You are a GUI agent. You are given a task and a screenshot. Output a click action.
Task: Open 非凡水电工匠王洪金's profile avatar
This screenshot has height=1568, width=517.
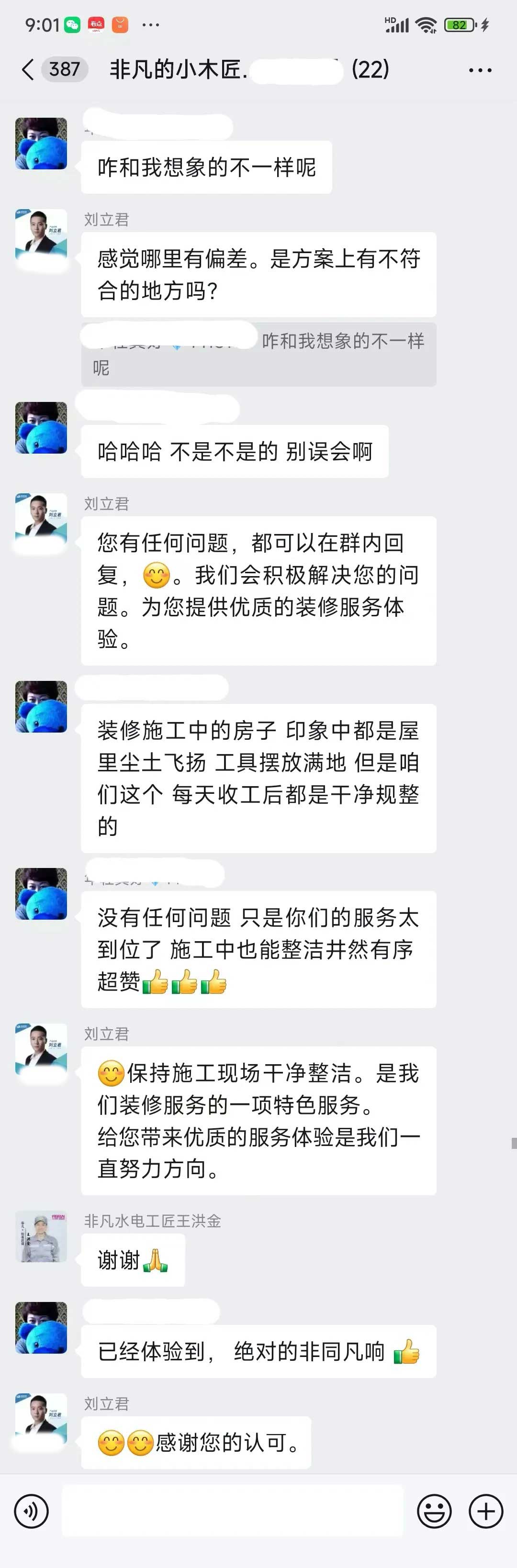tap(41, 1235)
